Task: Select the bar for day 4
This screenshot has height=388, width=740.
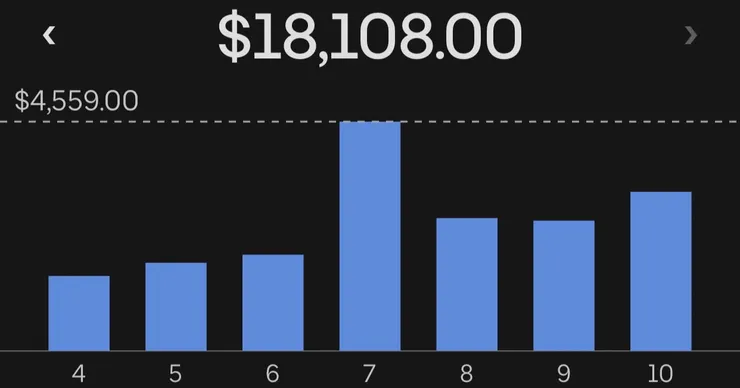Action: click(79, 313)
